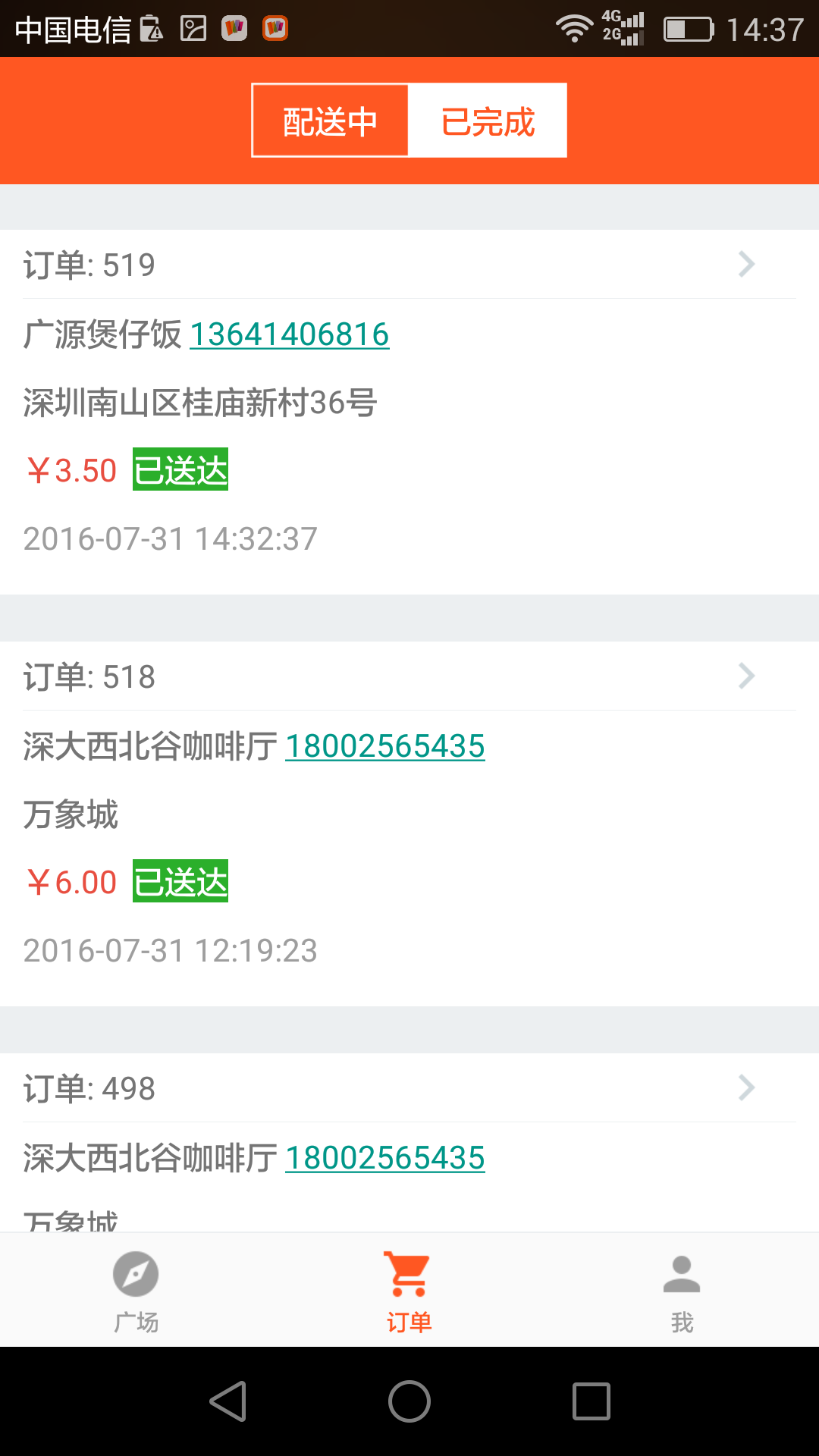819x1456 pixels.
Task: Open order 498 details
Action: (x=409, y=1088)
